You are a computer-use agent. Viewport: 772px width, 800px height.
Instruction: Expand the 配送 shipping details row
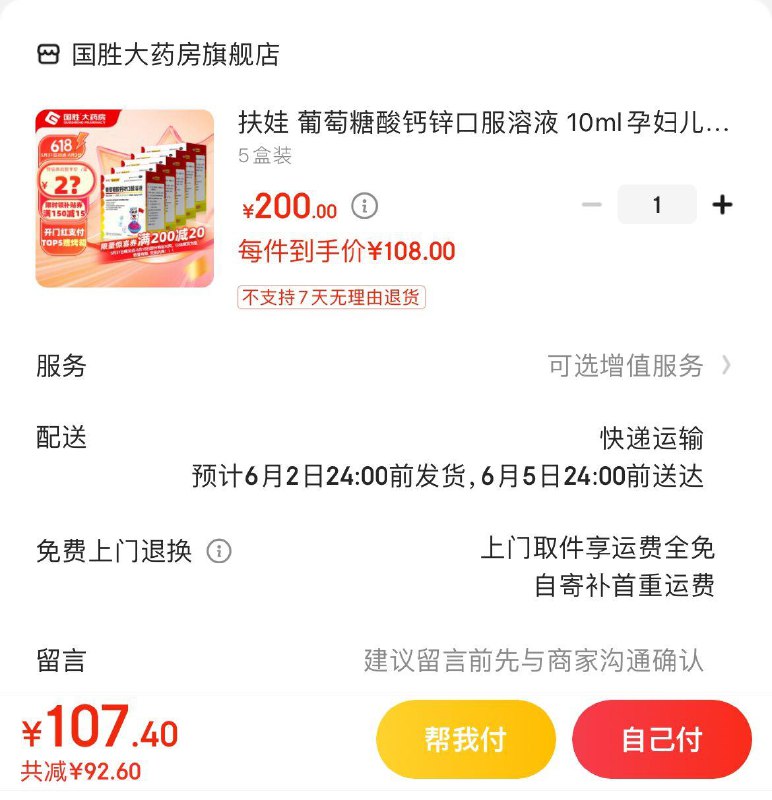click(62, 438)
